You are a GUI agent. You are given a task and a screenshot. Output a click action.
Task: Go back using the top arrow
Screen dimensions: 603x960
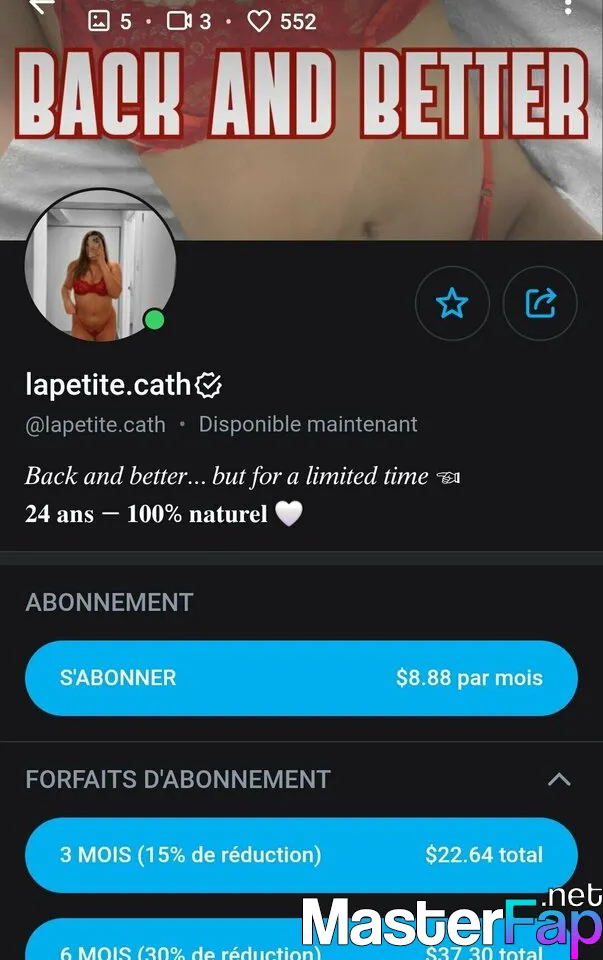pyautogui.click(x=40, y=6)
